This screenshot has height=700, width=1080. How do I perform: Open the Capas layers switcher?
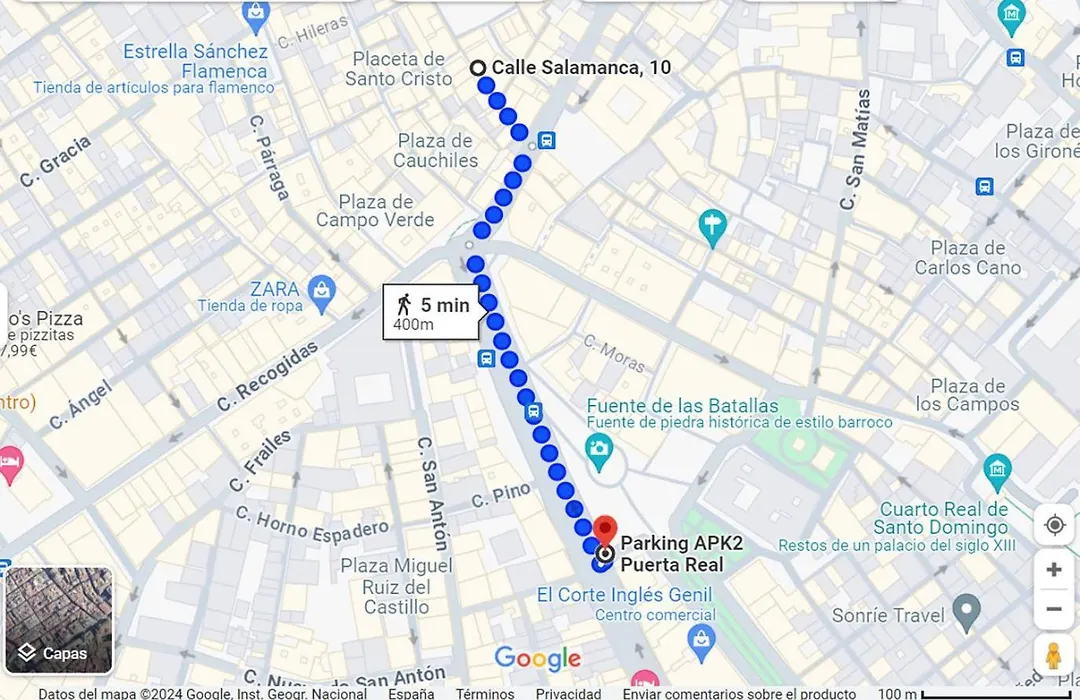(59, 620)
